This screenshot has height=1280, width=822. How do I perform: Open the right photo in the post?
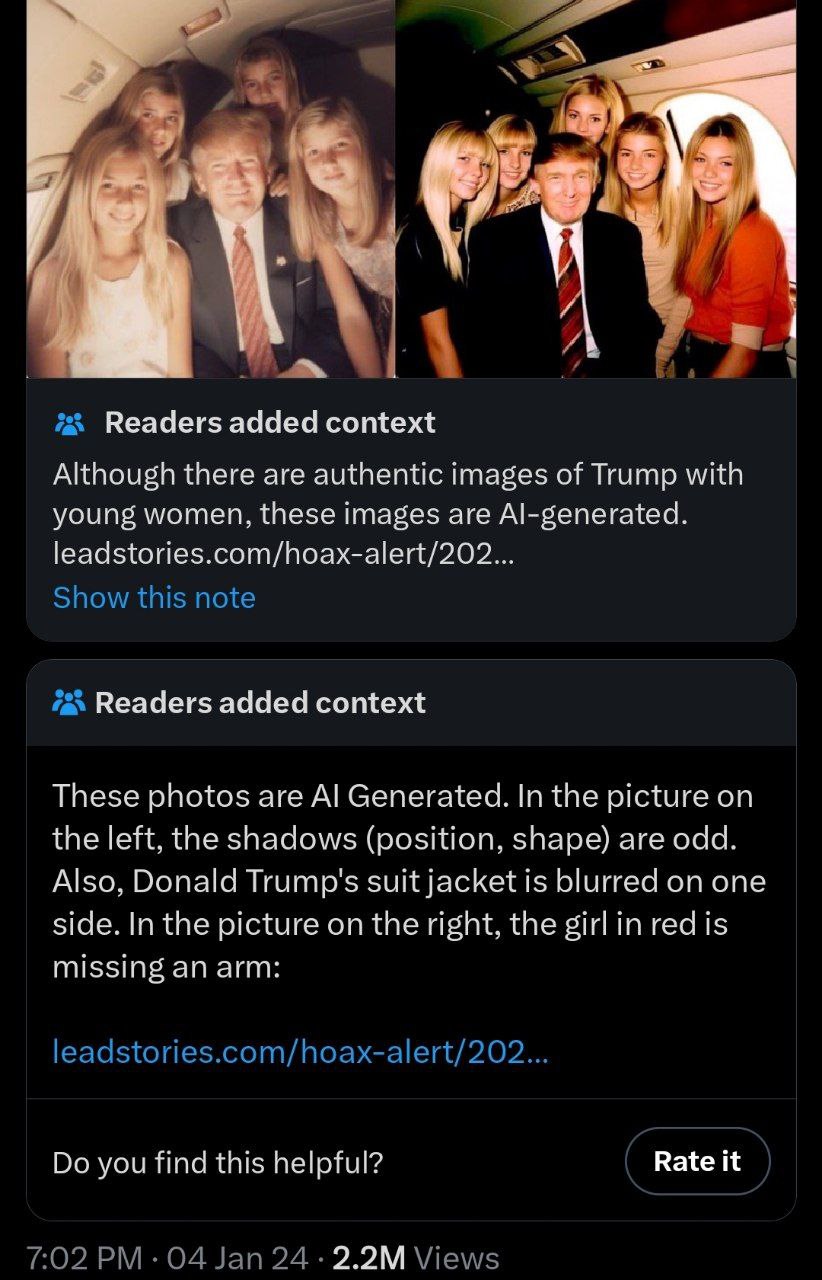tap(596, 190)
